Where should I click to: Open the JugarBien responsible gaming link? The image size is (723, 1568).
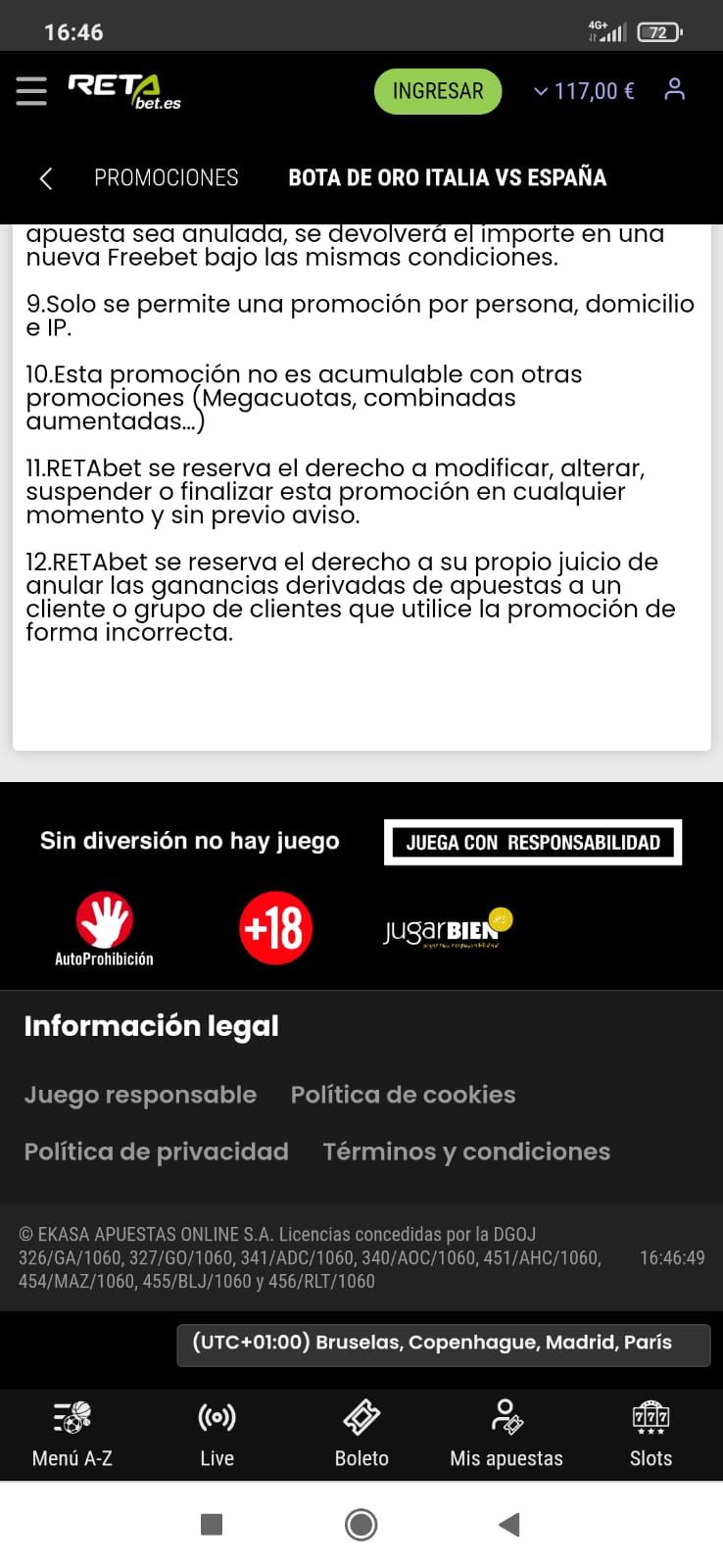[448, 928]
